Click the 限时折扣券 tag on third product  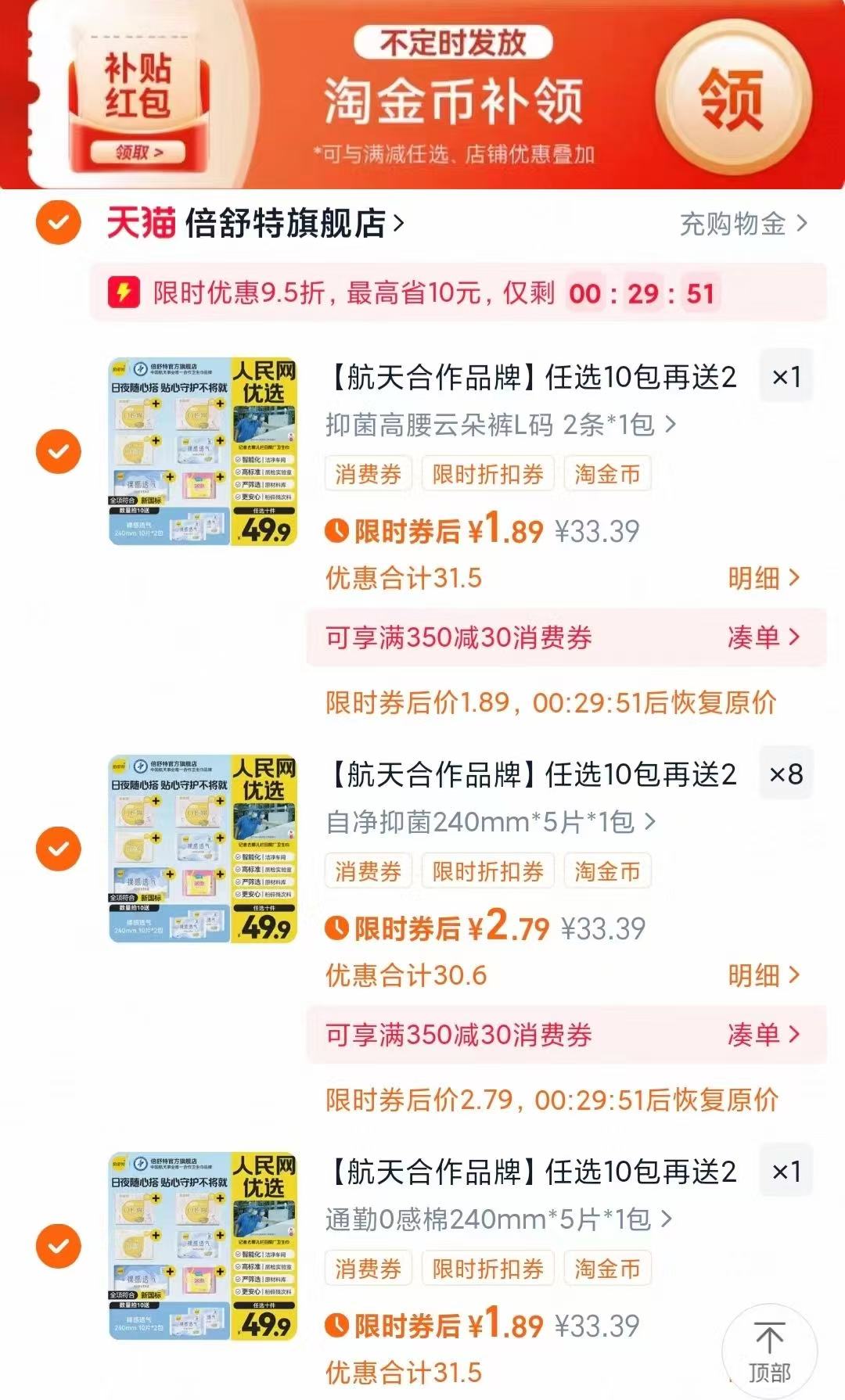point(488,1269)
